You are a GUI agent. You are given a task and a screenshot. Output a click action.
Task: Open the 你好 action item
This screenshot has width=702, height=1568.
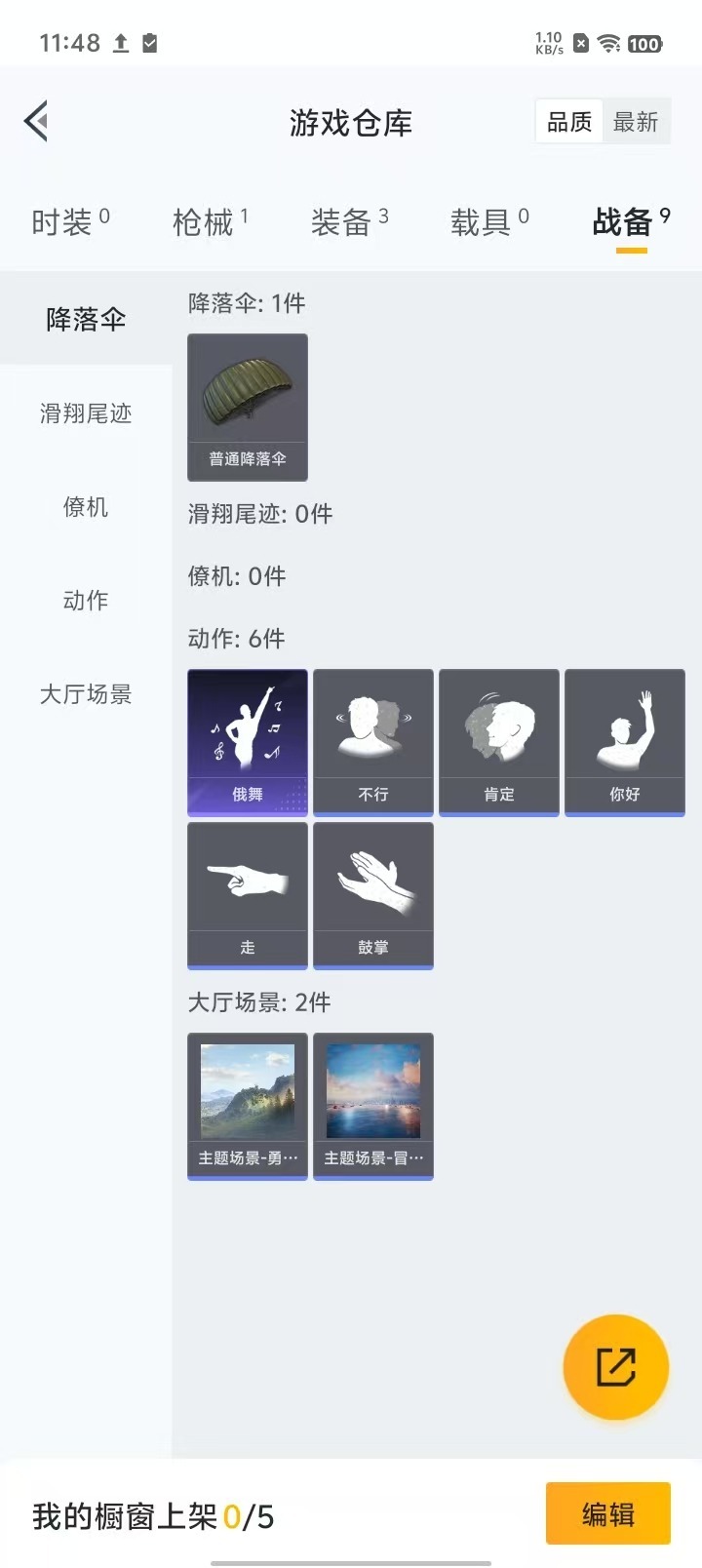(x=625, y=741)
